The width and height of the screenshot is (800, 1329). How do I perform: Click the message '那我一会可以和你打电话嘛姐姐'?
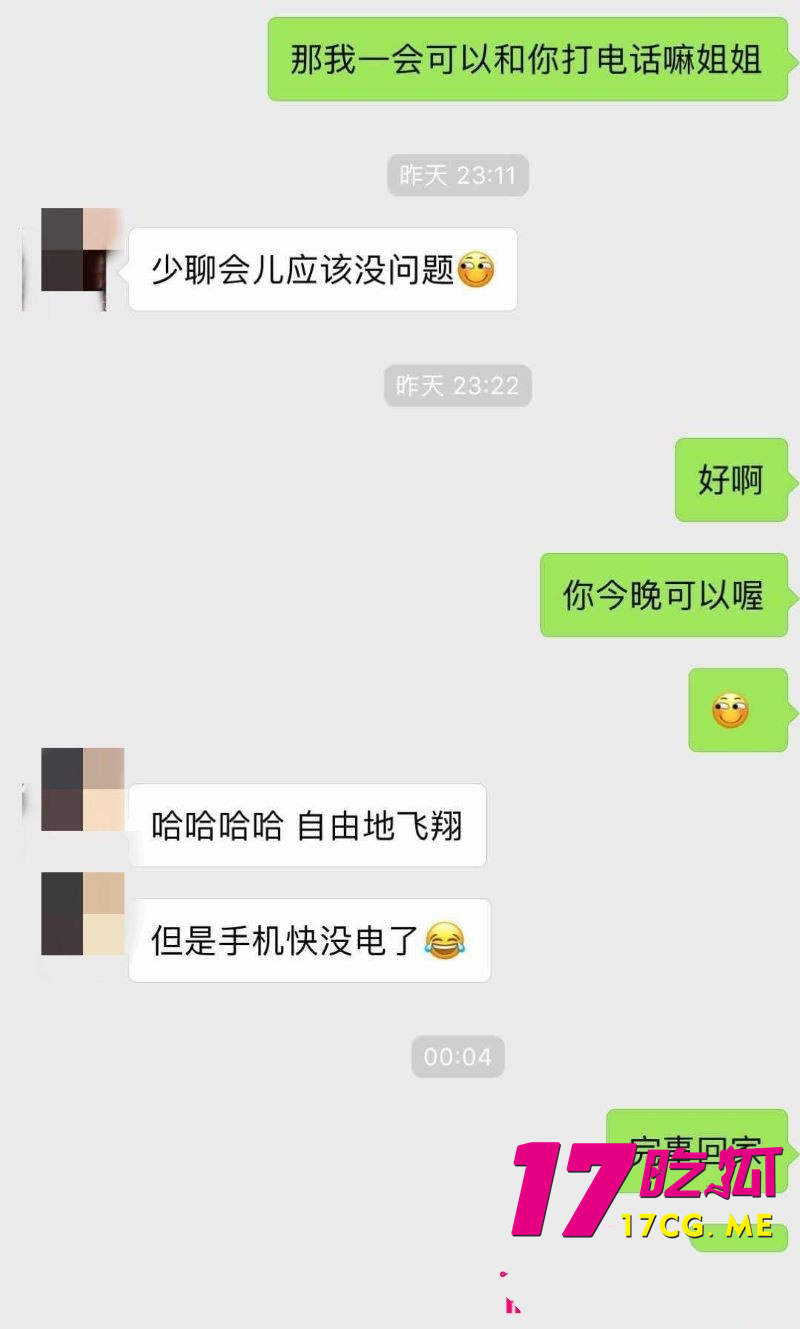pyautogui.click(x=527, y=61)
